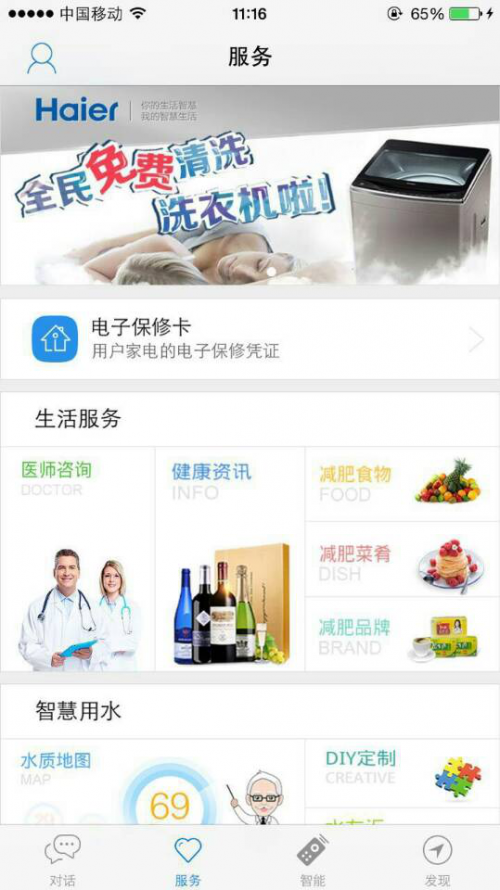
Task: Open the DIY定制 CREATIVE tile
Action: 403,773
